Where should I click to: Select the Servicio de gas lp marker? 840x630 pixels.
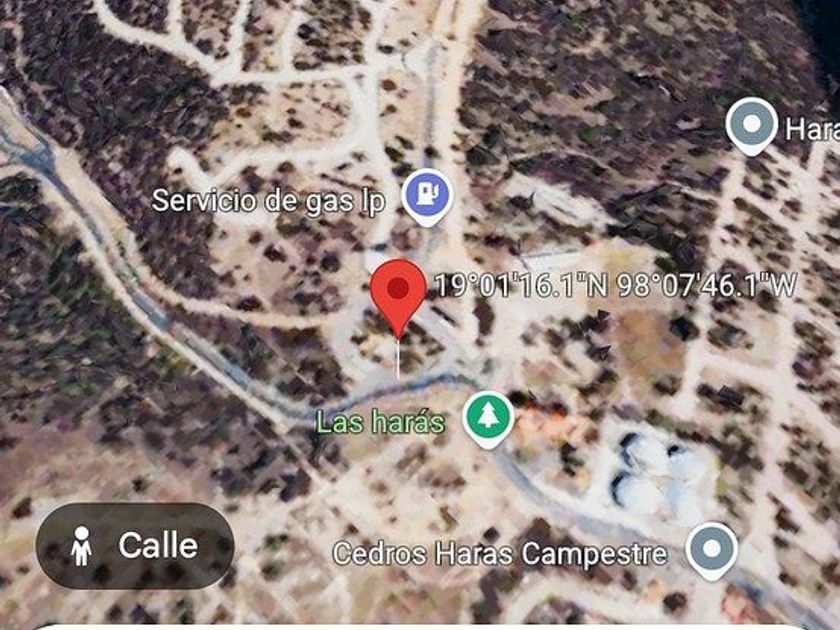pos(427,196)
